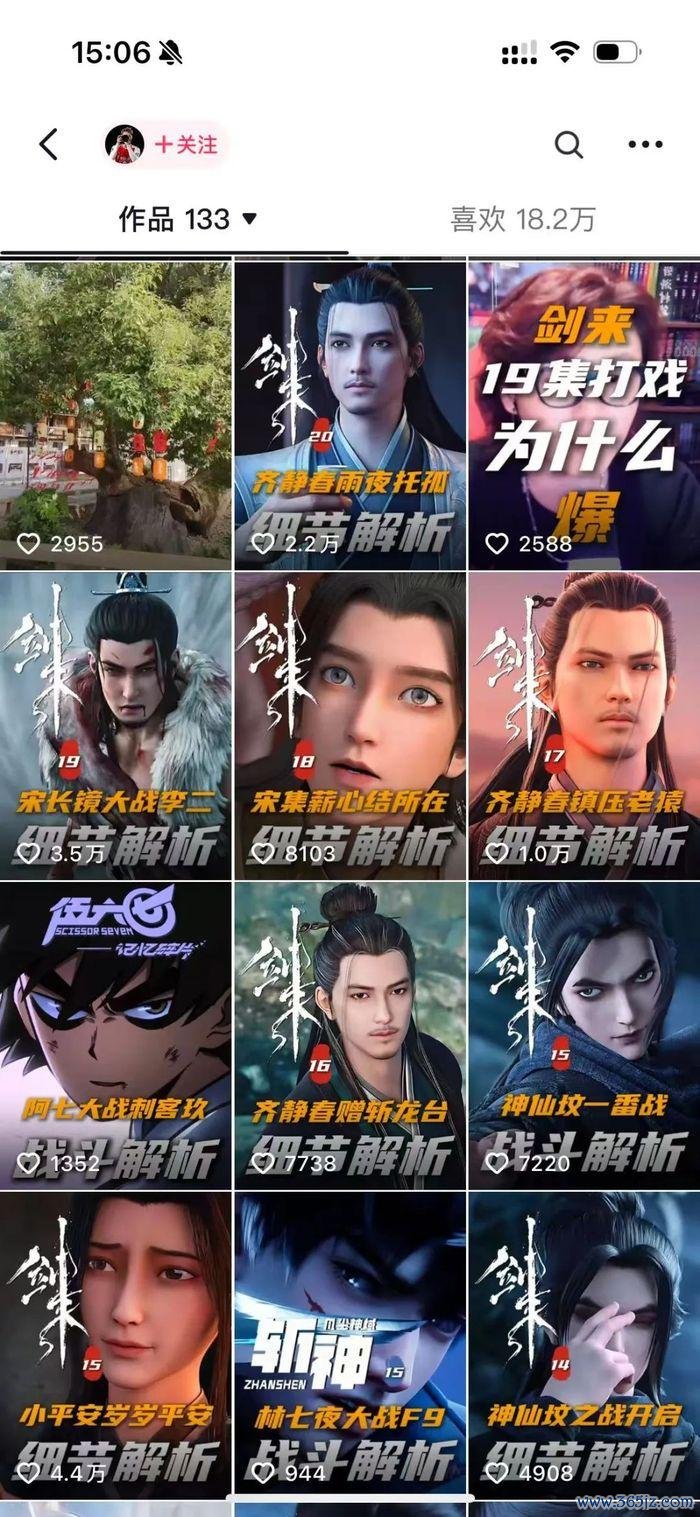Open the 齐静春雨夜托孤 video
Image resolution: width=700 pixels, height=1517 pixels.
click(350, 414)
